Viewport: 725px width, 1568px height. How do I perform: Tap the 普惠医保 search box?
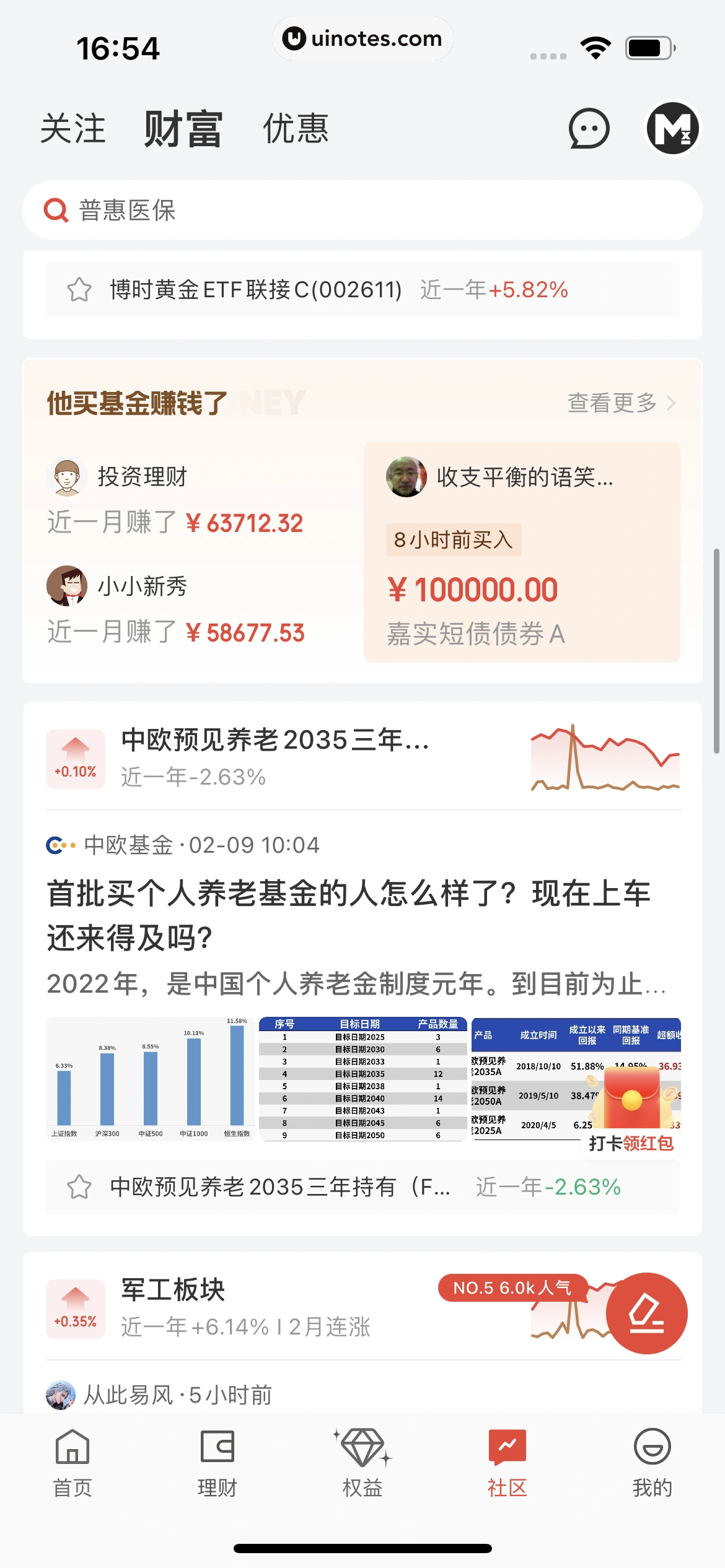pyautogui.click(x=362, y=211)
